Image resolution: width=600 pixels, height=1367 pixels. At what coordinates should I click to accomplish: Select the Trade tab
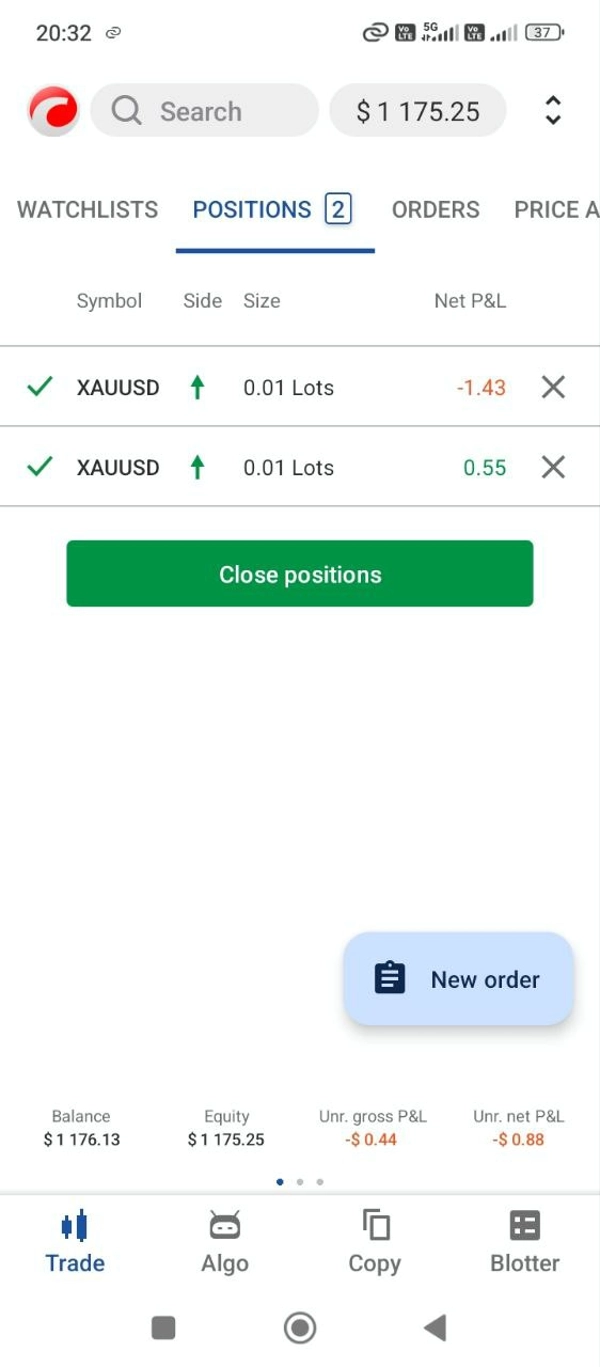click(75, 1242)
